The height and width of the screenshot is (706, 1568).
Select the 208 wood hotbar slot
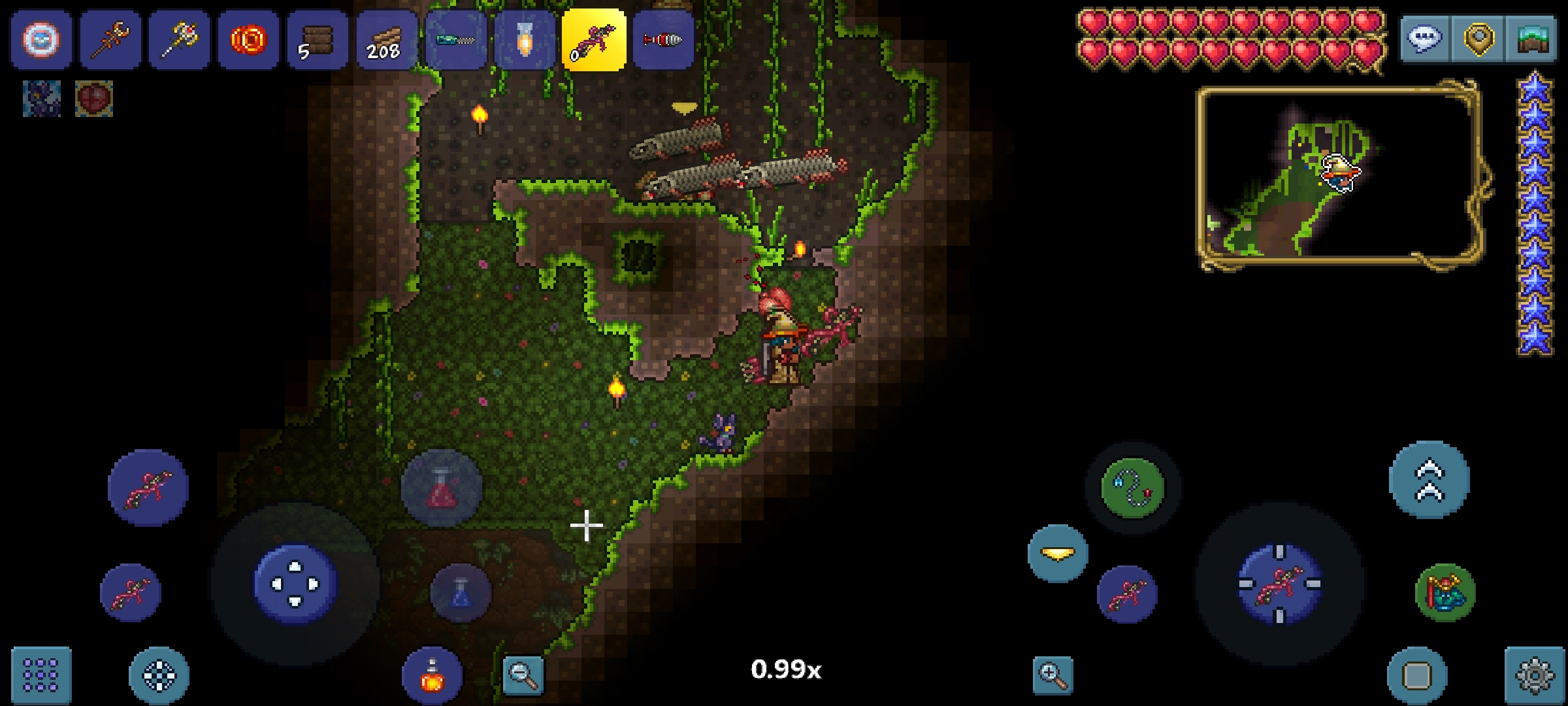385,41
